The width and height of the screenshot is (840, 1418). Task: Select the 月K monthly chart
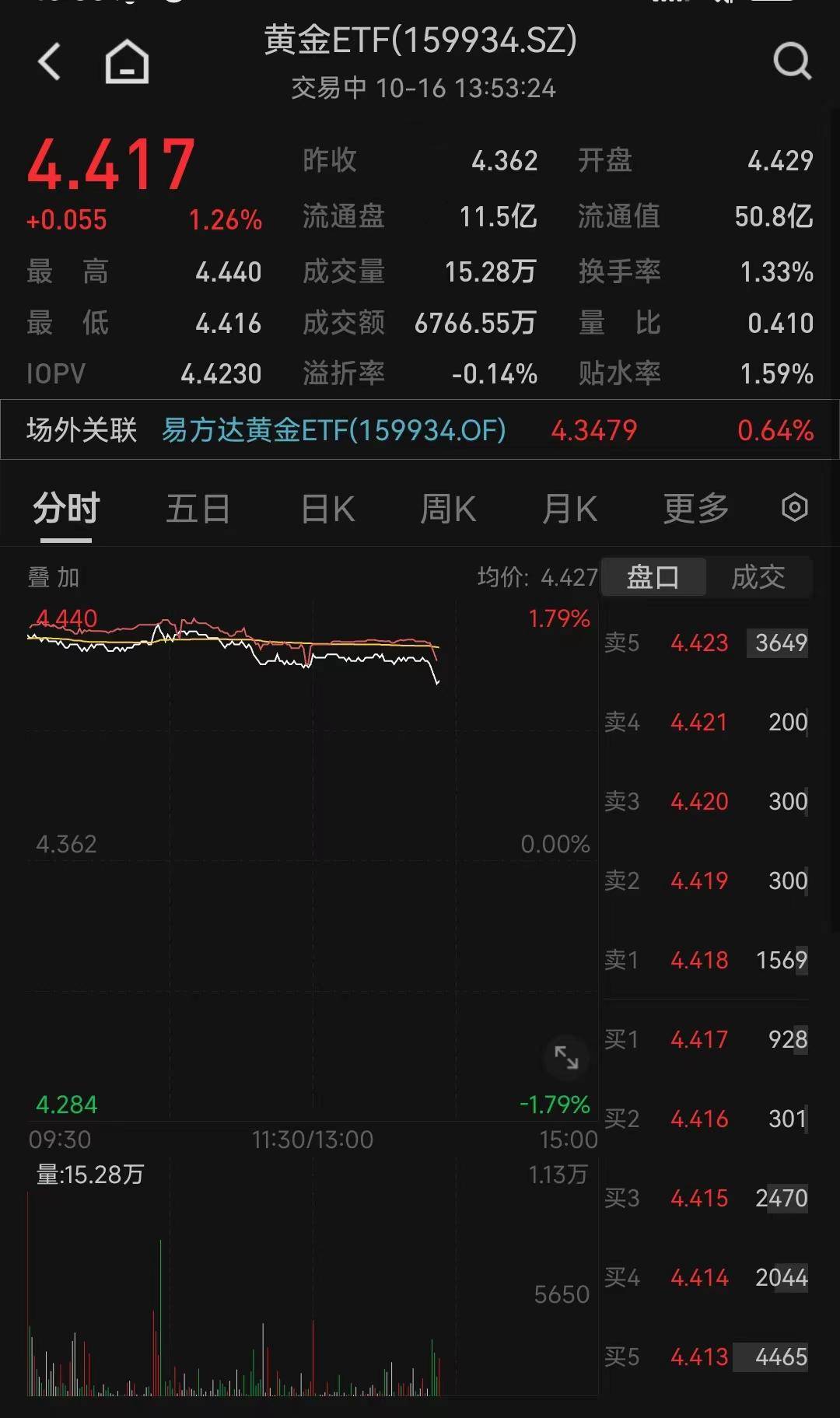570,507
